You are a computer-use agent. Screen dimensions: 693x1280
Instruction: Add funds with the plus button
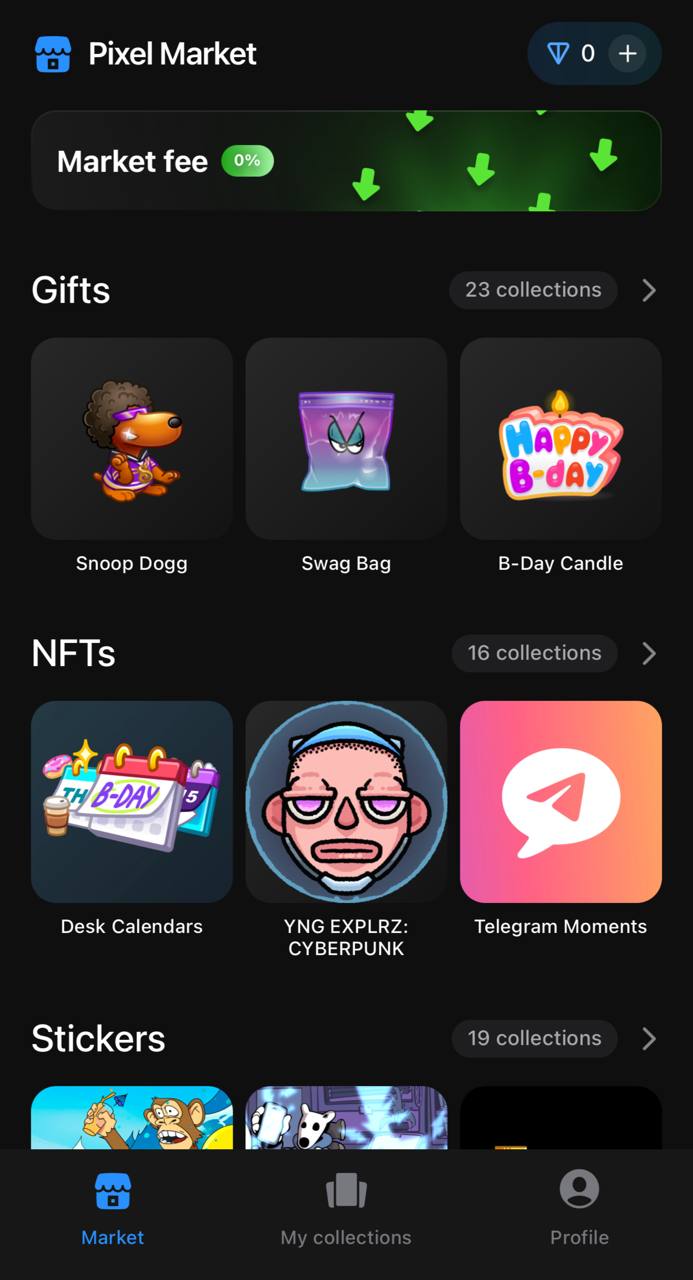(x=627, y=54)
